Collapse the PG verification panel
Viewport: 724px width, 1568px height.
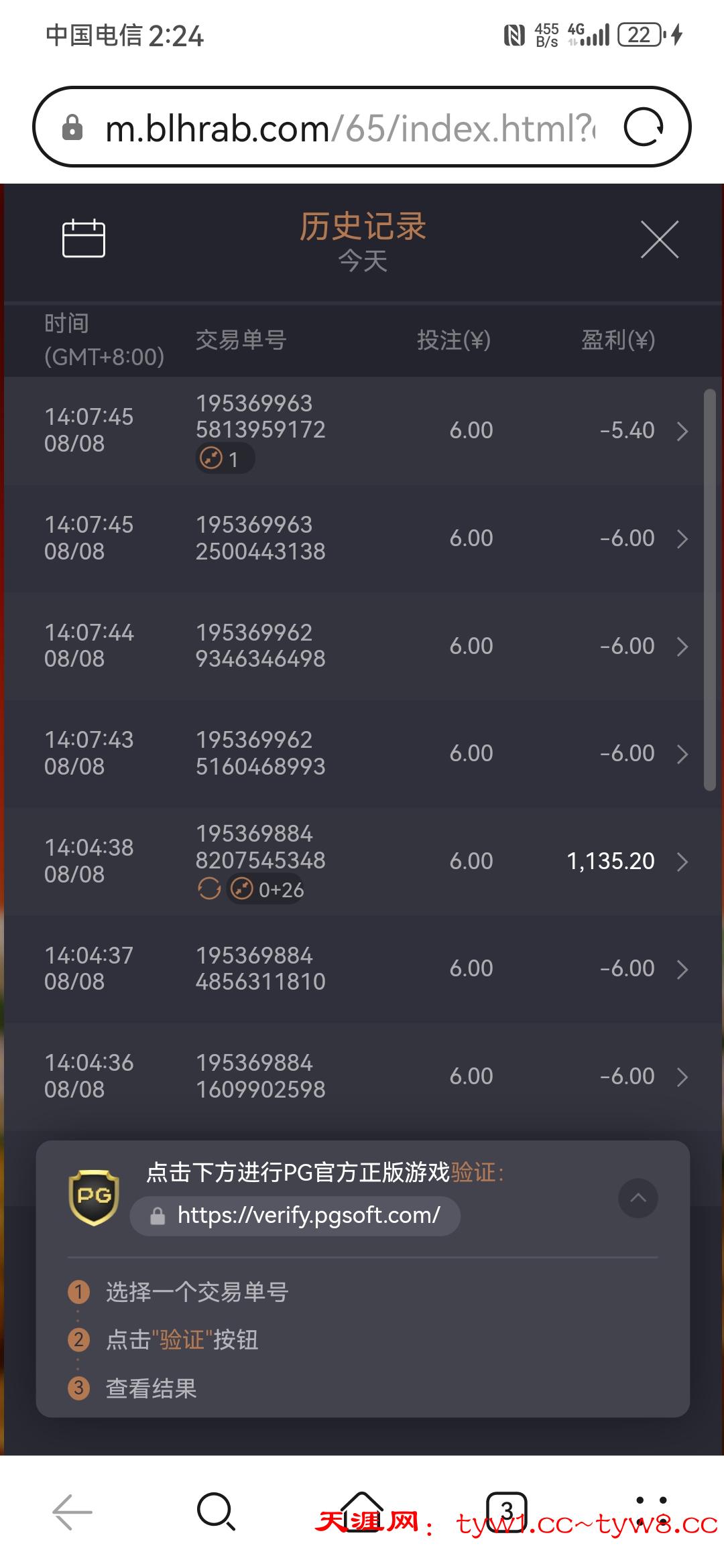638,1198
